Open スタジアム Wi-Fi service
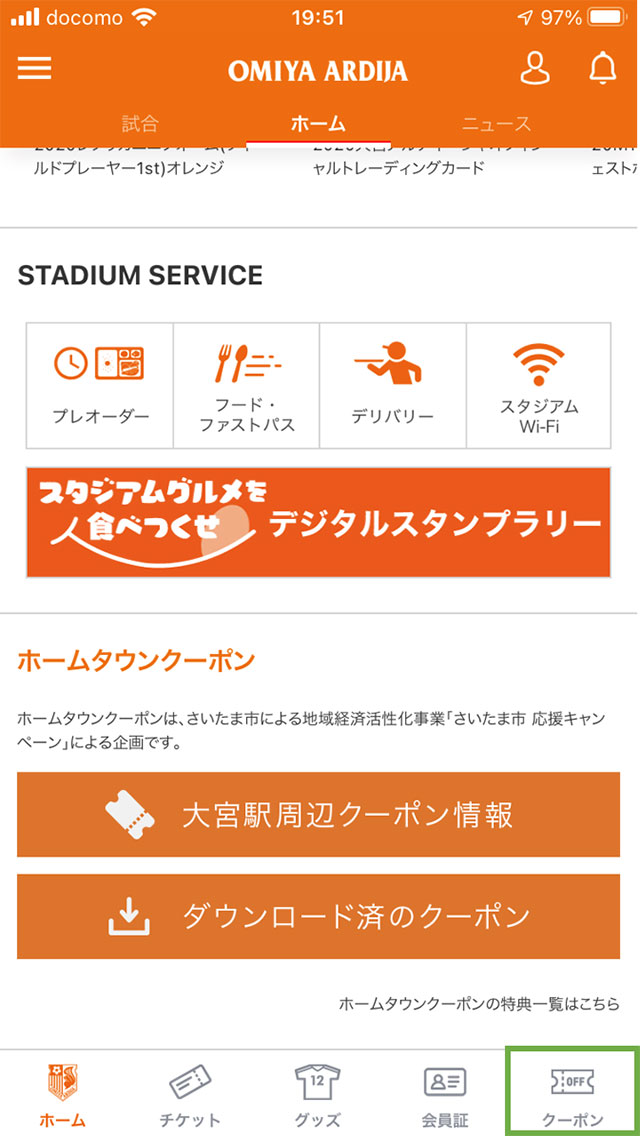The width and height of the screenshot is (640, 1136). (x=538, y=384)
